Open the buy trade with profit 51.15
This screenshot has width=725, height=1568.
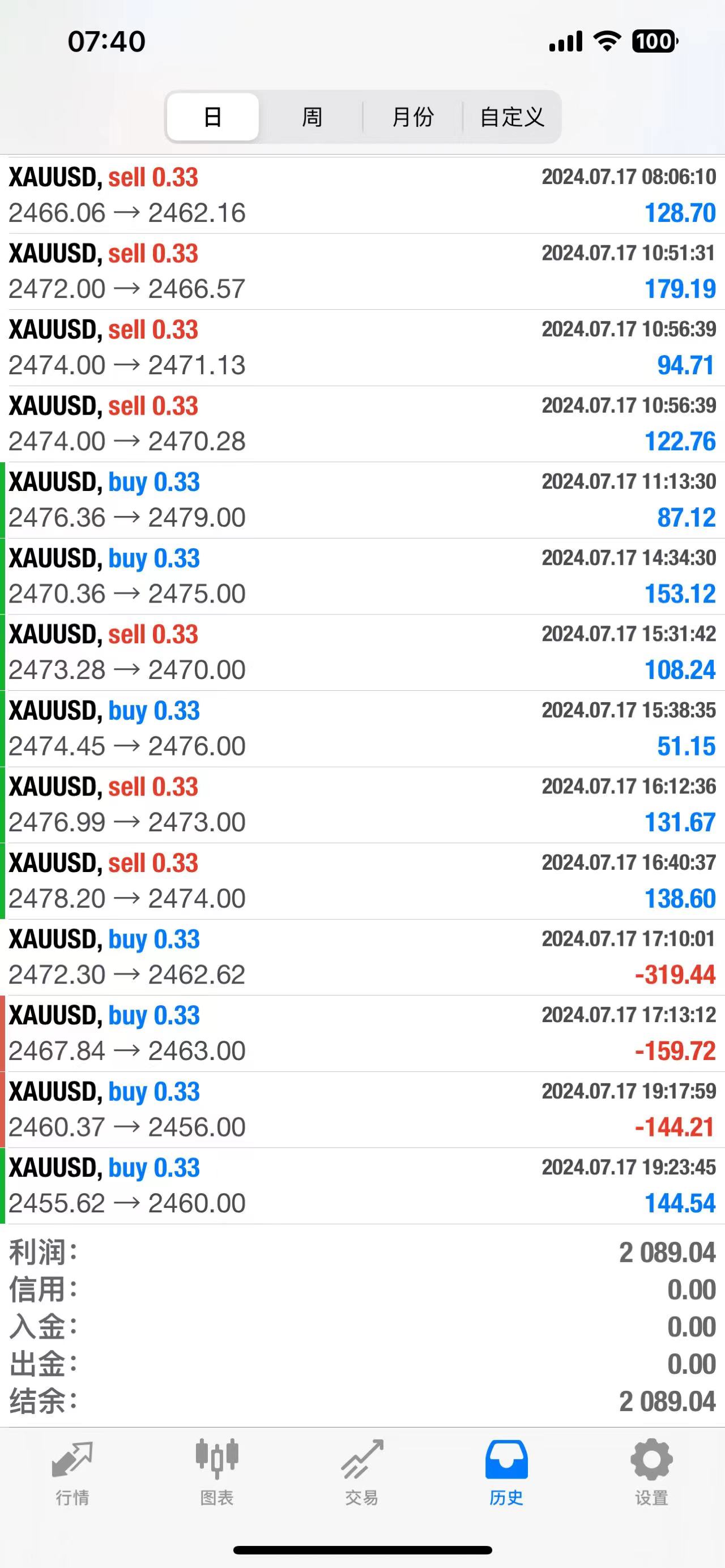coord(362,728)
